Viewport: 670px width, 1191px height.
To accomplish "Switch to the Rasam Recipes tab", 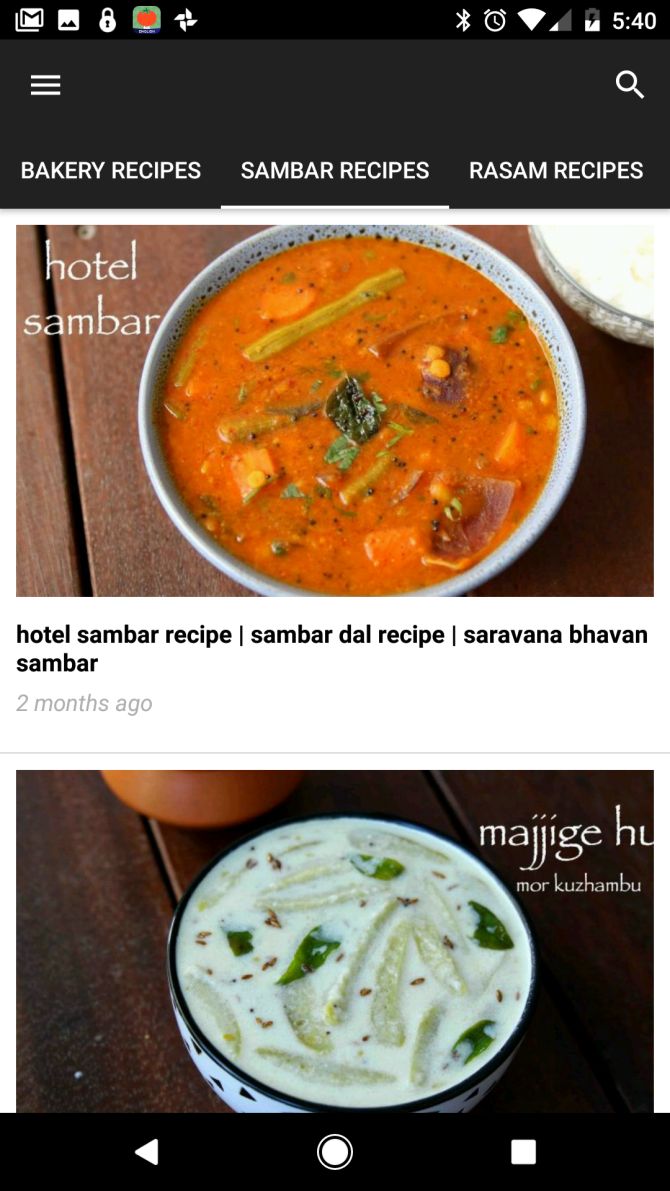I will (x=556, y=170).
